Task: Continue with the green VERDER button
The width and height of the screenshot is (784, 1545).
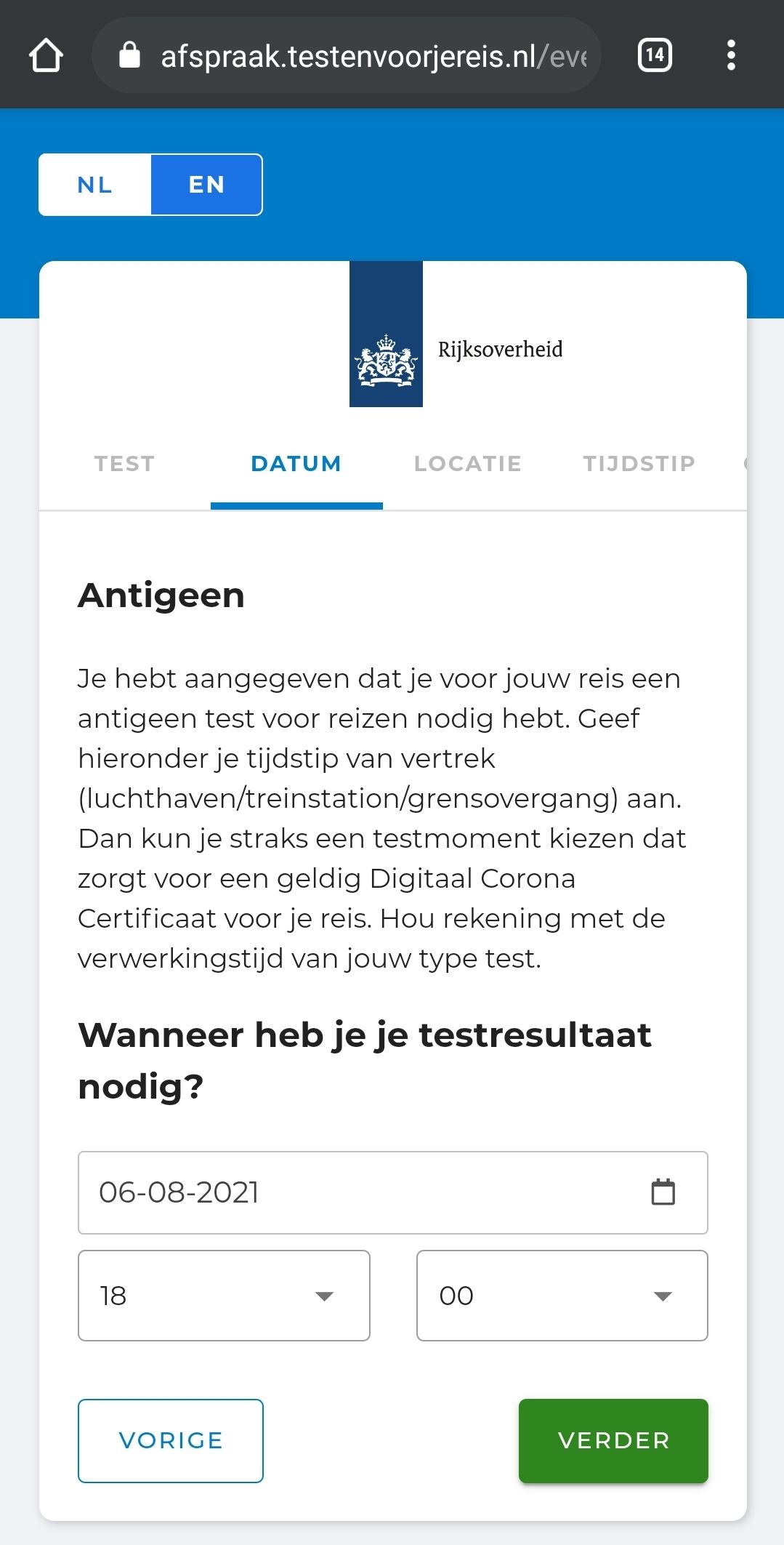Action: coord(613,1440)
